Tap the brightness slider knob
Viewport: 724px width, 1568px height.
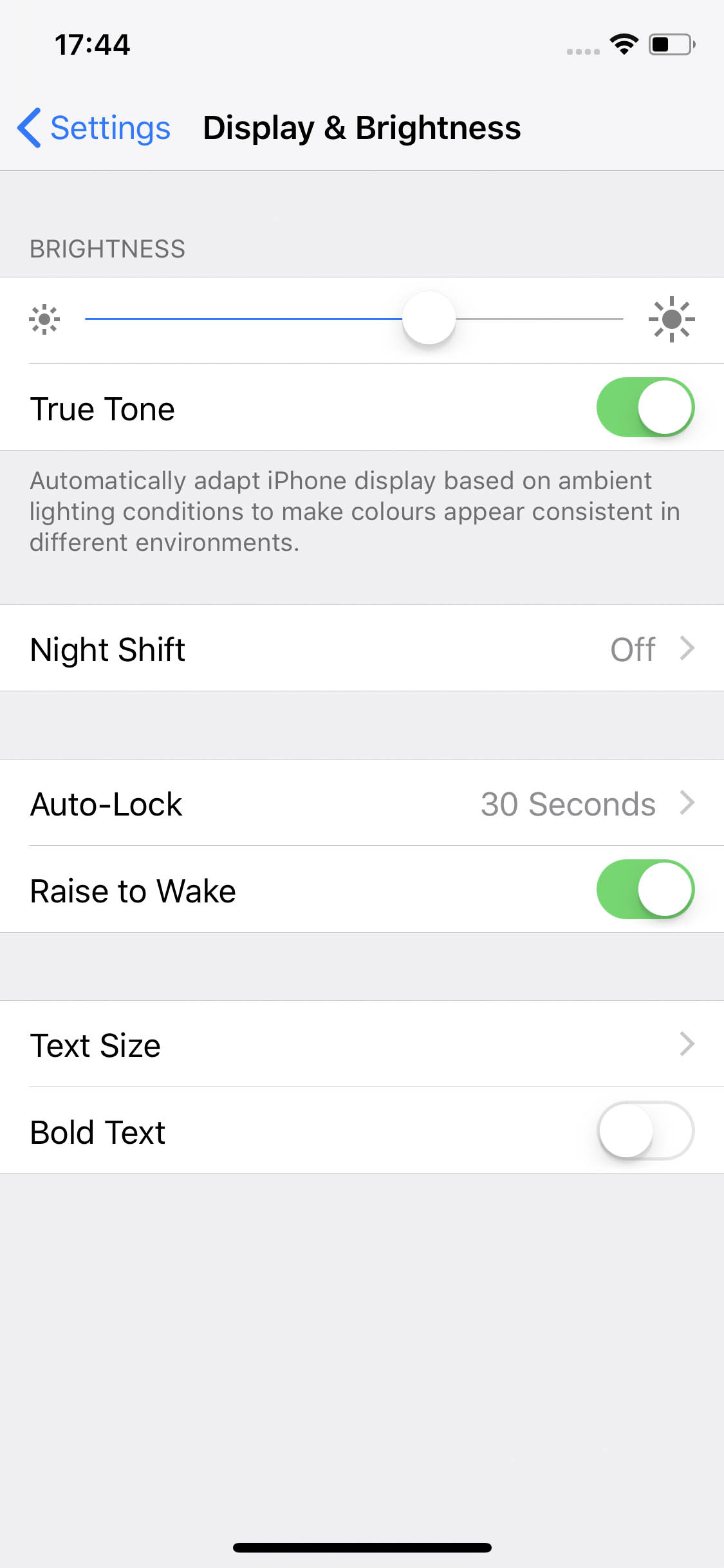click(429, 318)
